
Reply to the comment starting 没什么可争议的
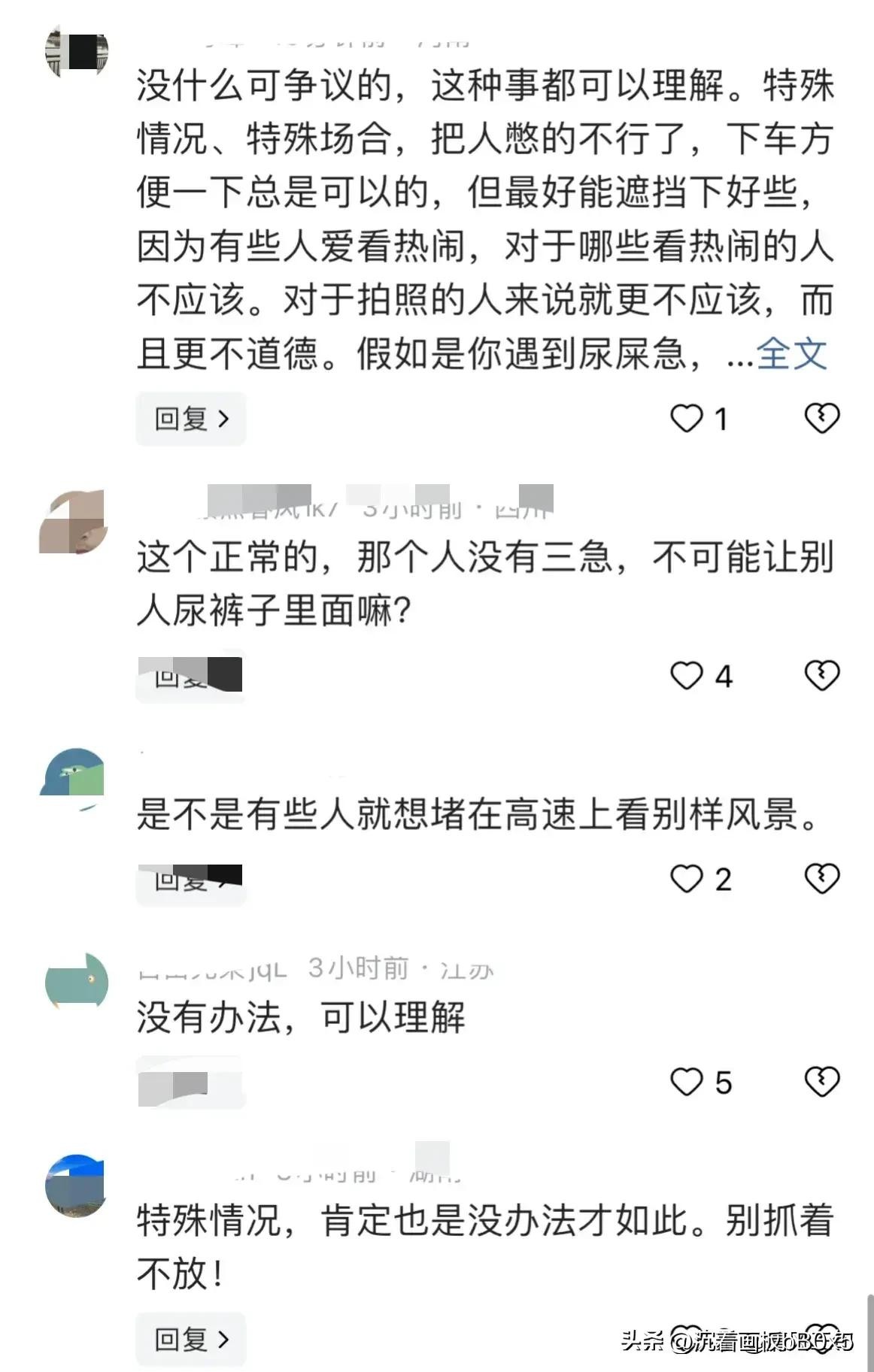tap(191, 419)
